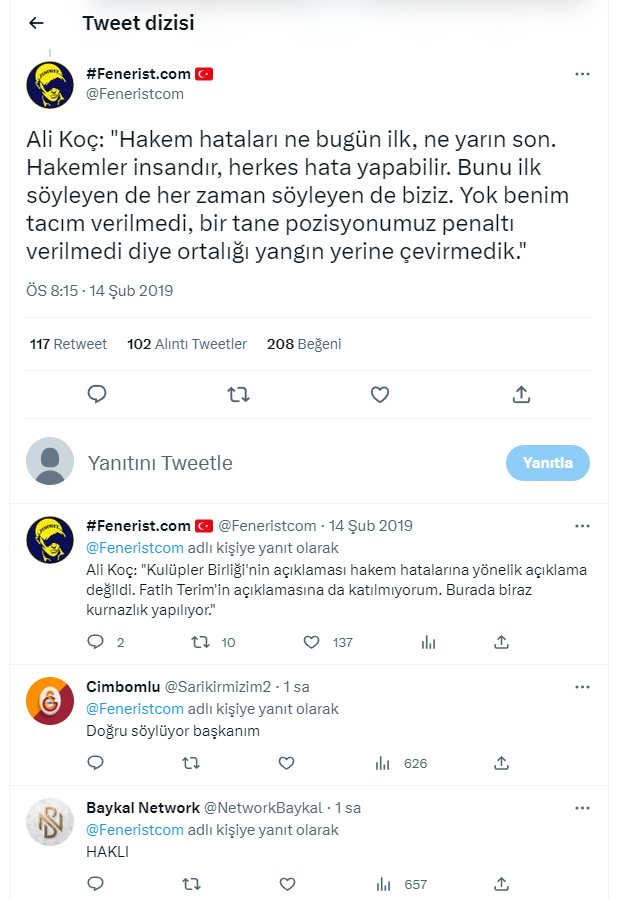
Task: View analytics for Baykal Network's reply
Action: 382,884
